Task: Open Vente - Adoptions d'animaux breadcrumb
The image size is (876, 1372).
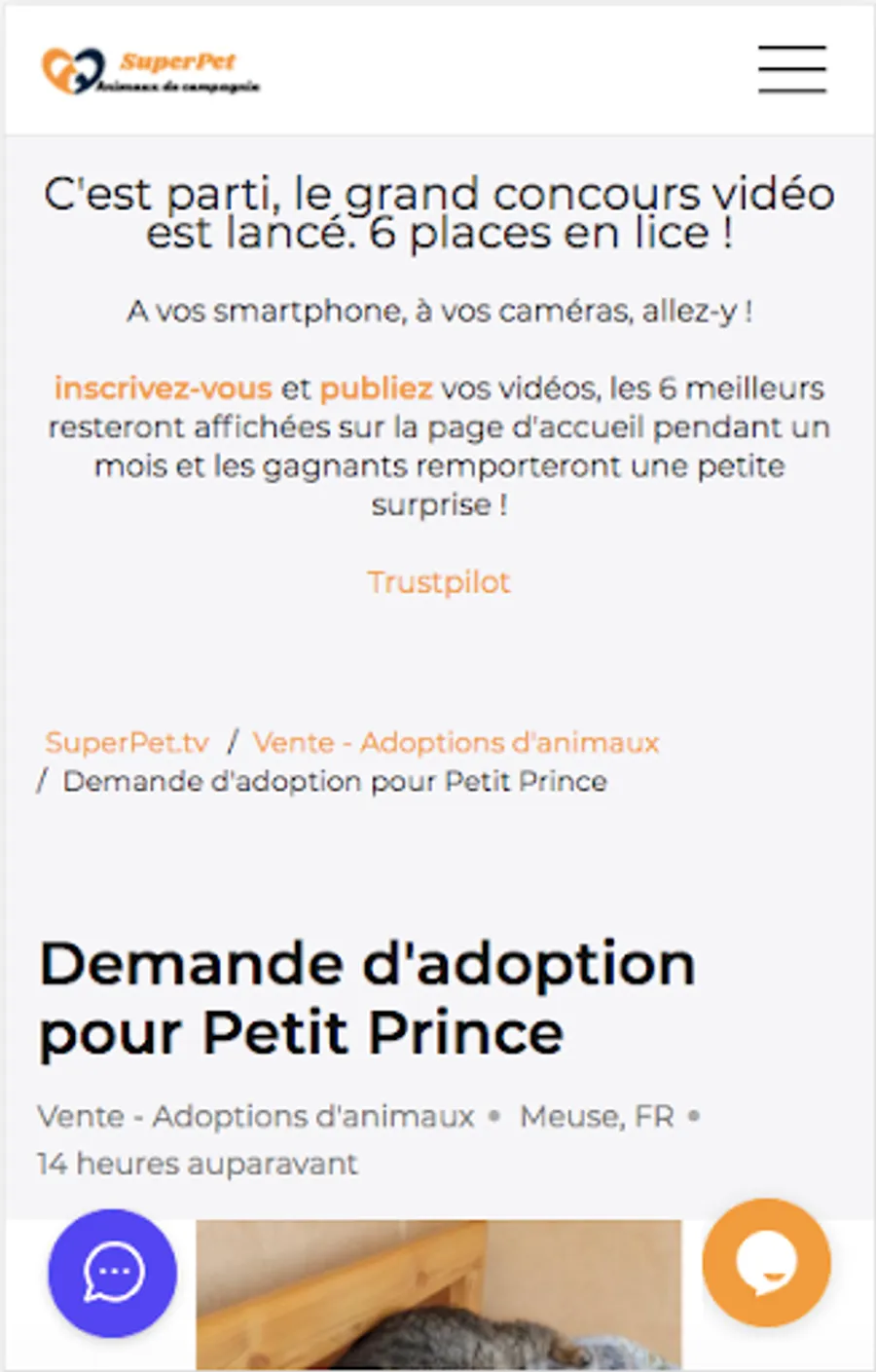Action: point(456,743)
